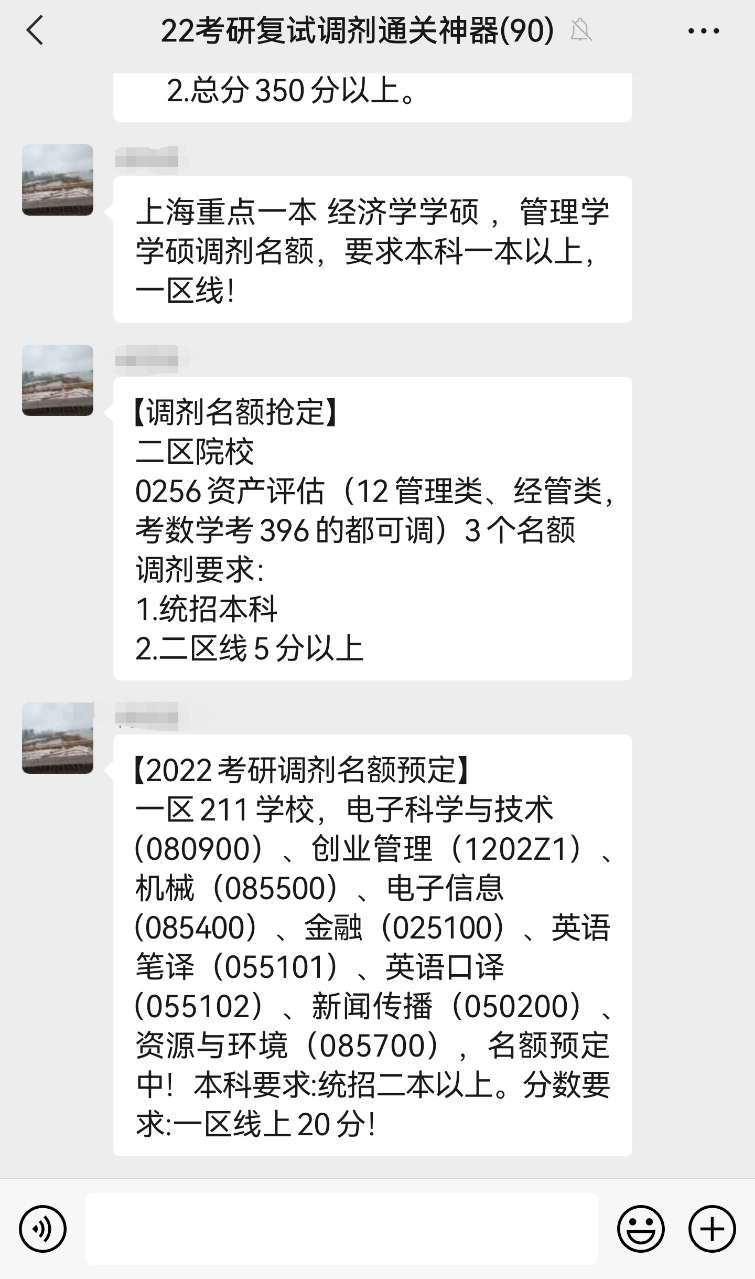The width and height of the screenshot is (755, 1279).
Task: Tap the speaker icon next to the input bar
Action: click(x=42, y=1228)
